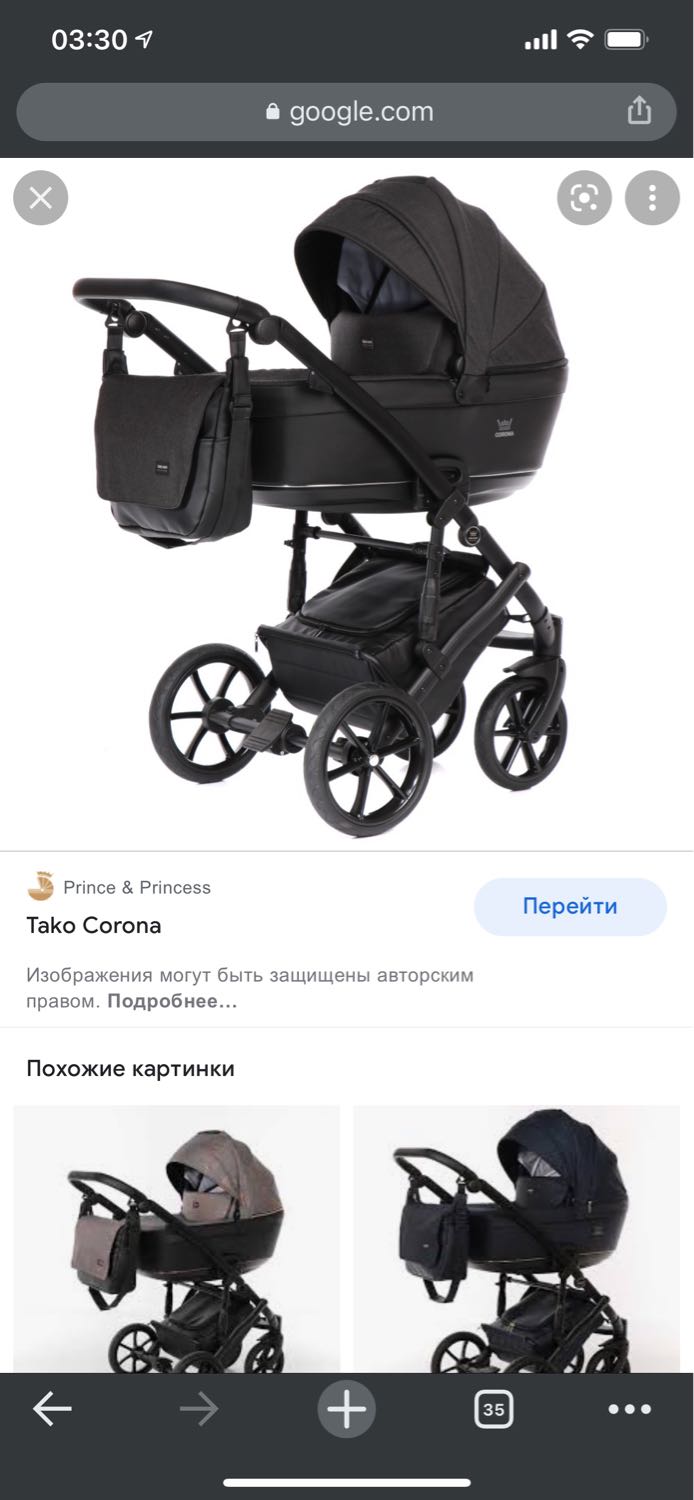The width and height of the screenshot is (694, 1500).
Task: Open the three-dot image options menu
Action: click(x=652, y=198)
